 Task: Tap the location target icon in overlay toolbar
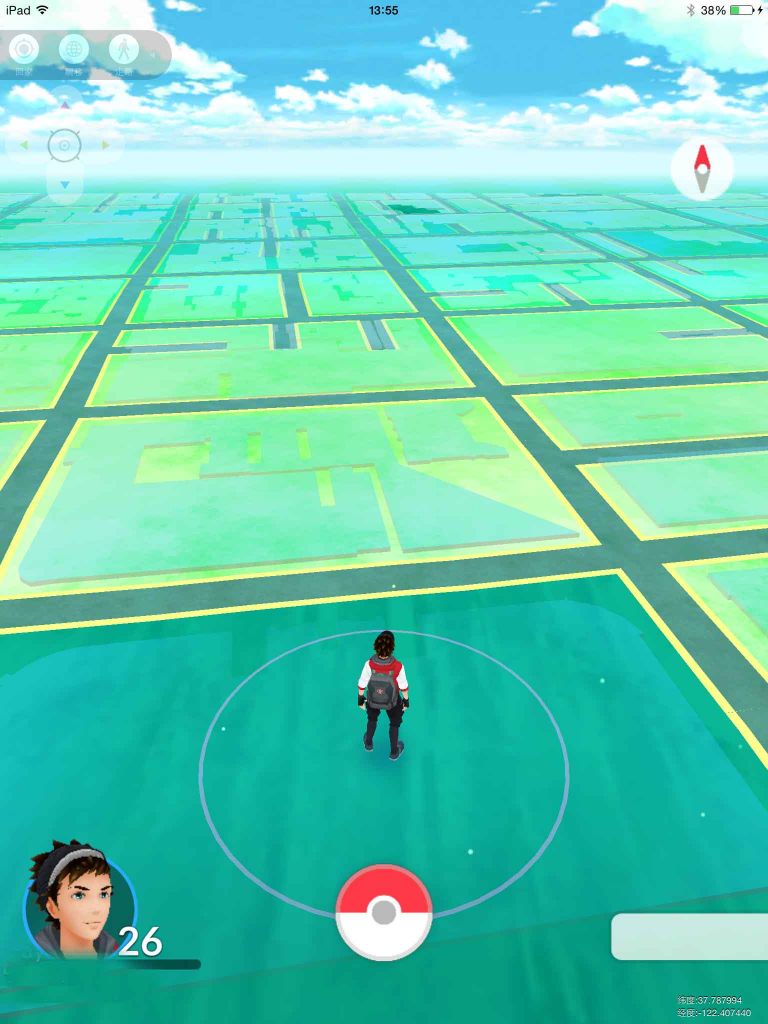point(24,49)
